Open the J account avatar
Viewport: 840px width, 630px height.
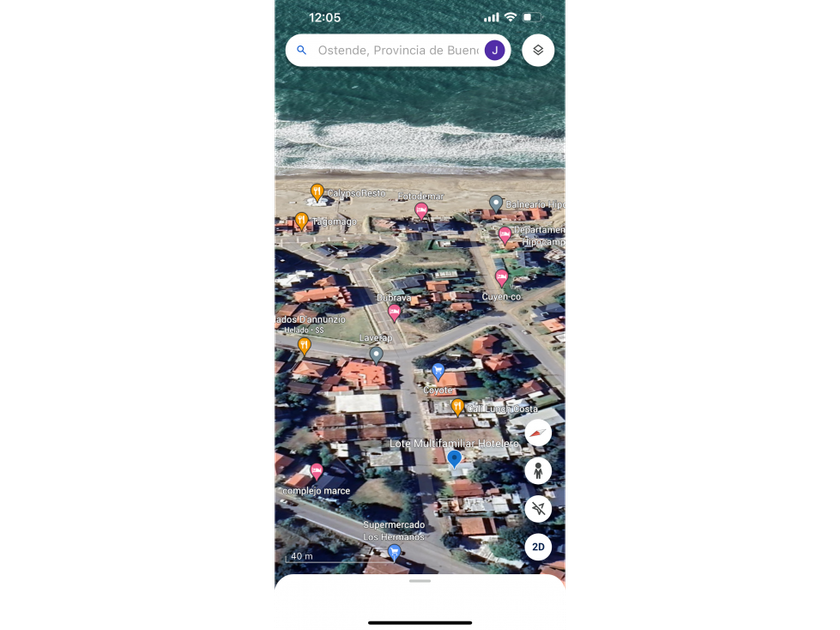[494, 50]
